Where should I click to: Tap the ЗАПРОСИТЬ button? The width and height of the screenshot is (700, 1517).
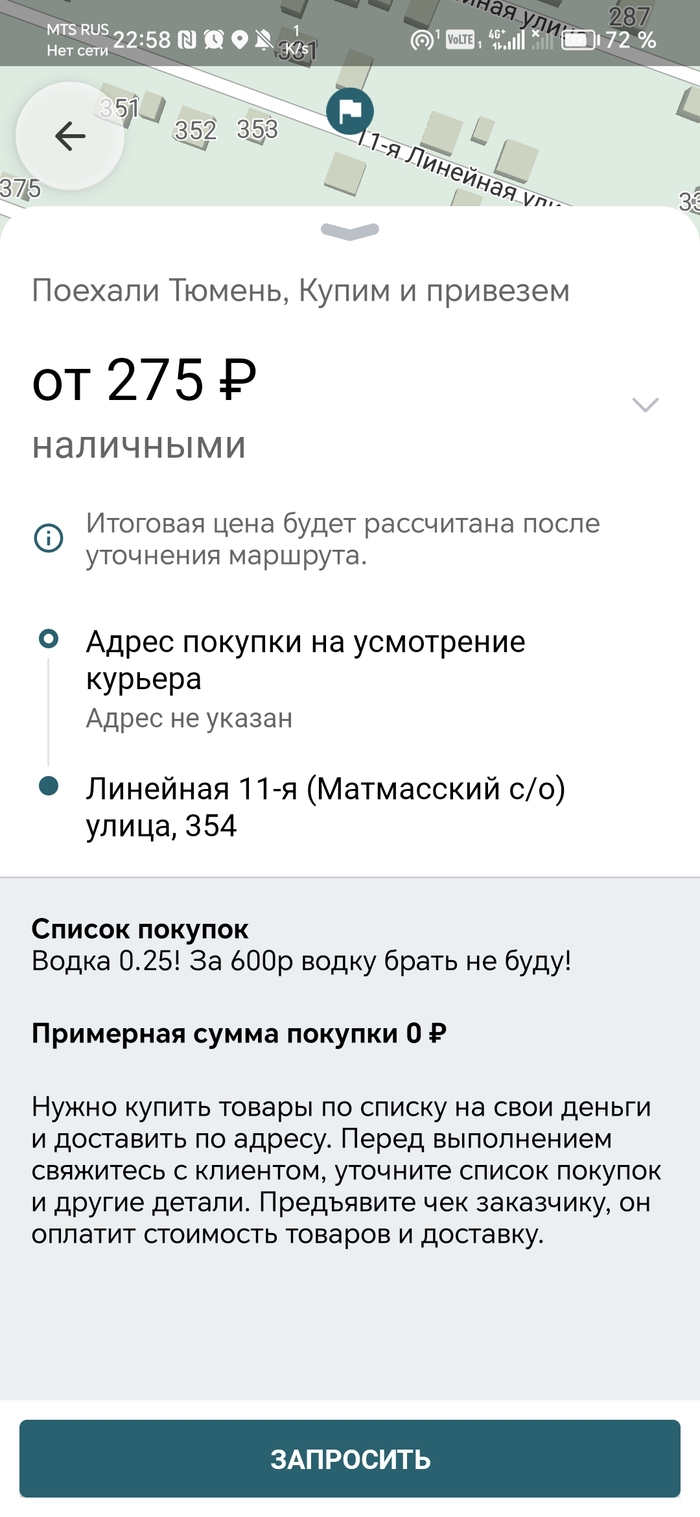pyautogui.click(x=350, y=1458)
